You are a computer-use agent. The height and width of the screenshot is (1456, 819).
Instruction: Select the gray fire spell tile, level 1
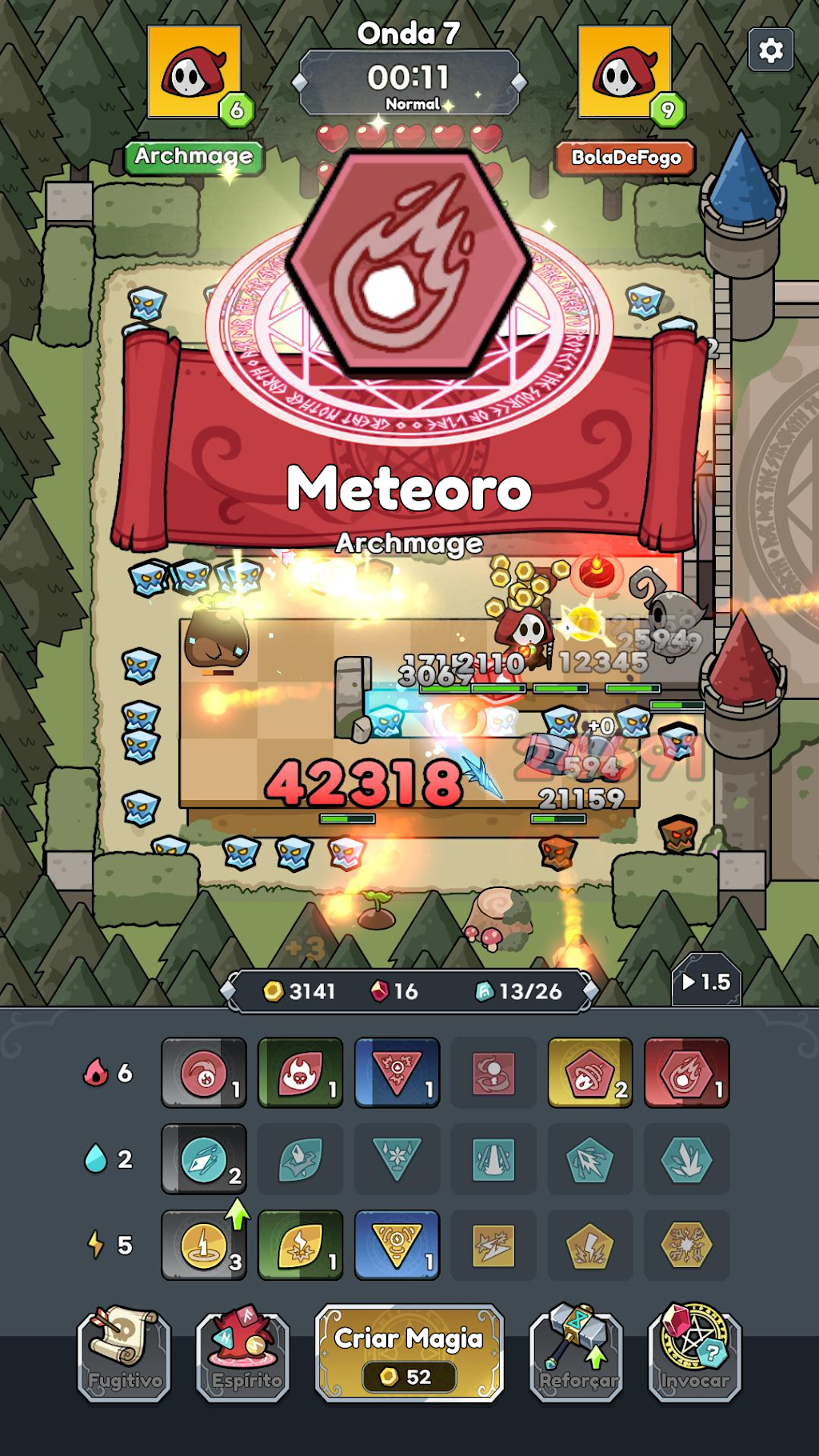click(204, 1073)
